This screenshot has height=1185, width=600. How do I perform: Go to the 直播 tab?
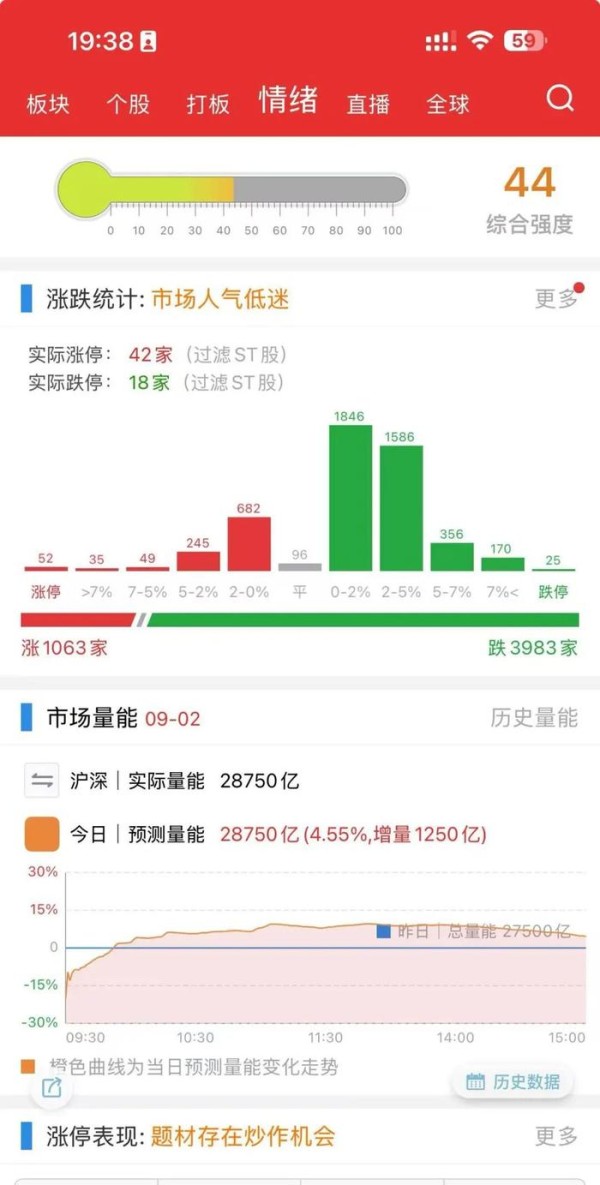(x=368, y=104)
